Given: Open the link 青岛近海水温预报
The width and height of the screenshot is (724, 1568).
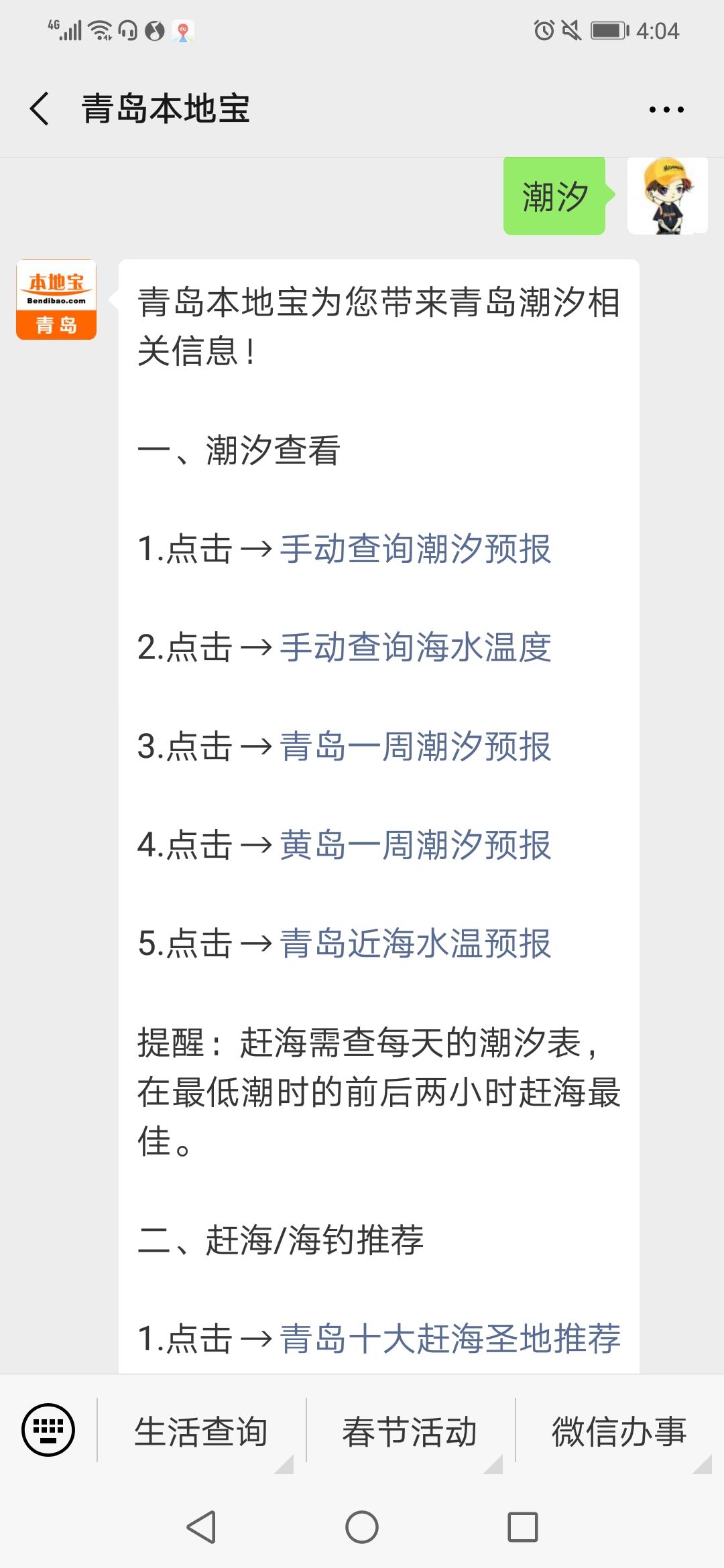Looking at the screenshot, I should (416, 943).
